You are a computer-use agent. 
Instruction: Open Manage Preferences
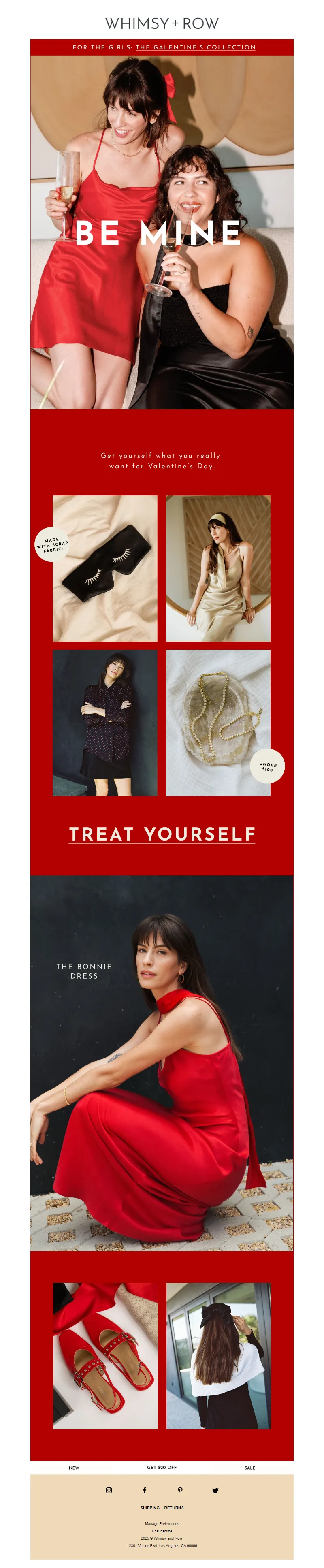162,1523
